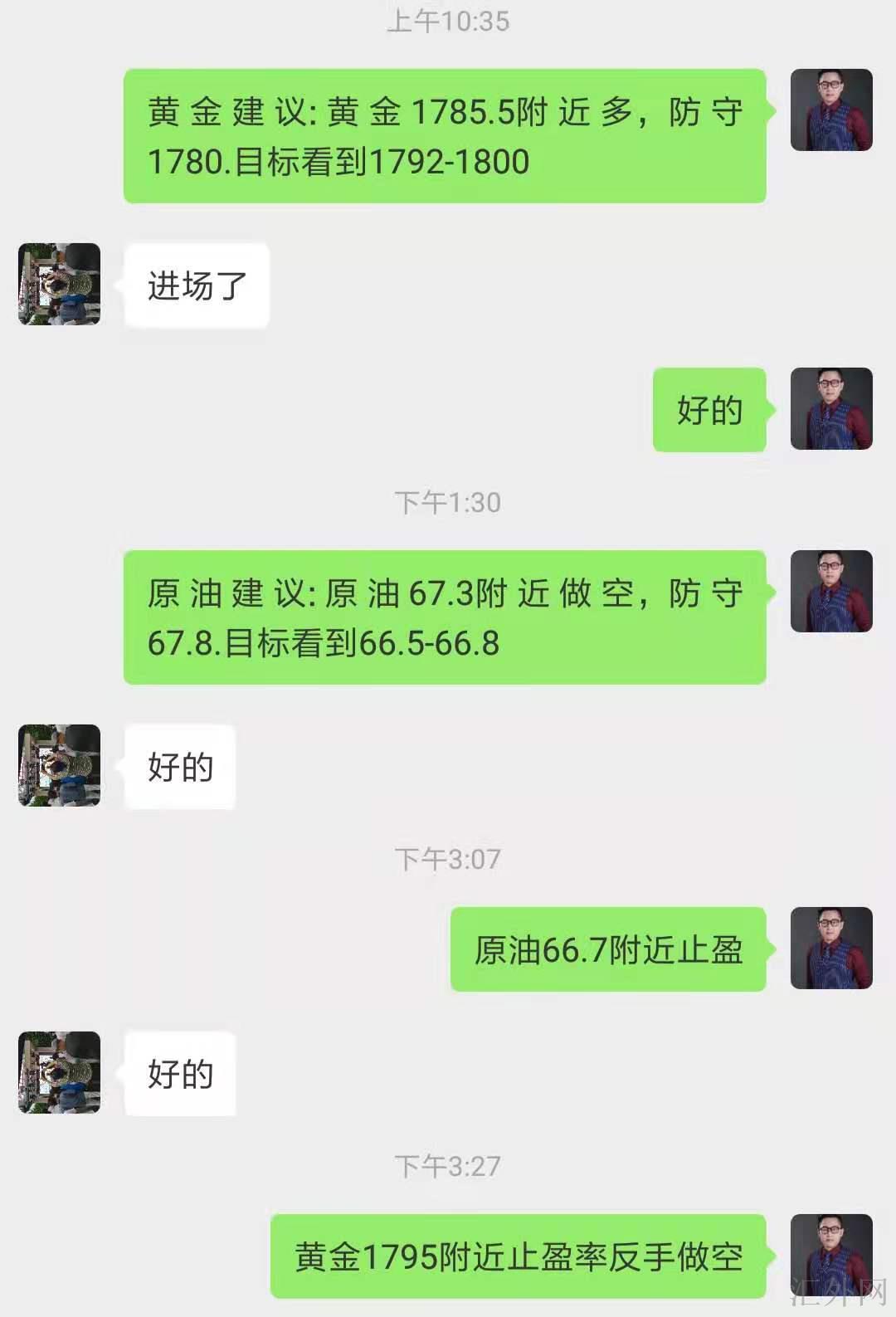View profile from avatar beside 原油建议 message
Screen dimensions: 896x1317
click(x=831, y=592)
